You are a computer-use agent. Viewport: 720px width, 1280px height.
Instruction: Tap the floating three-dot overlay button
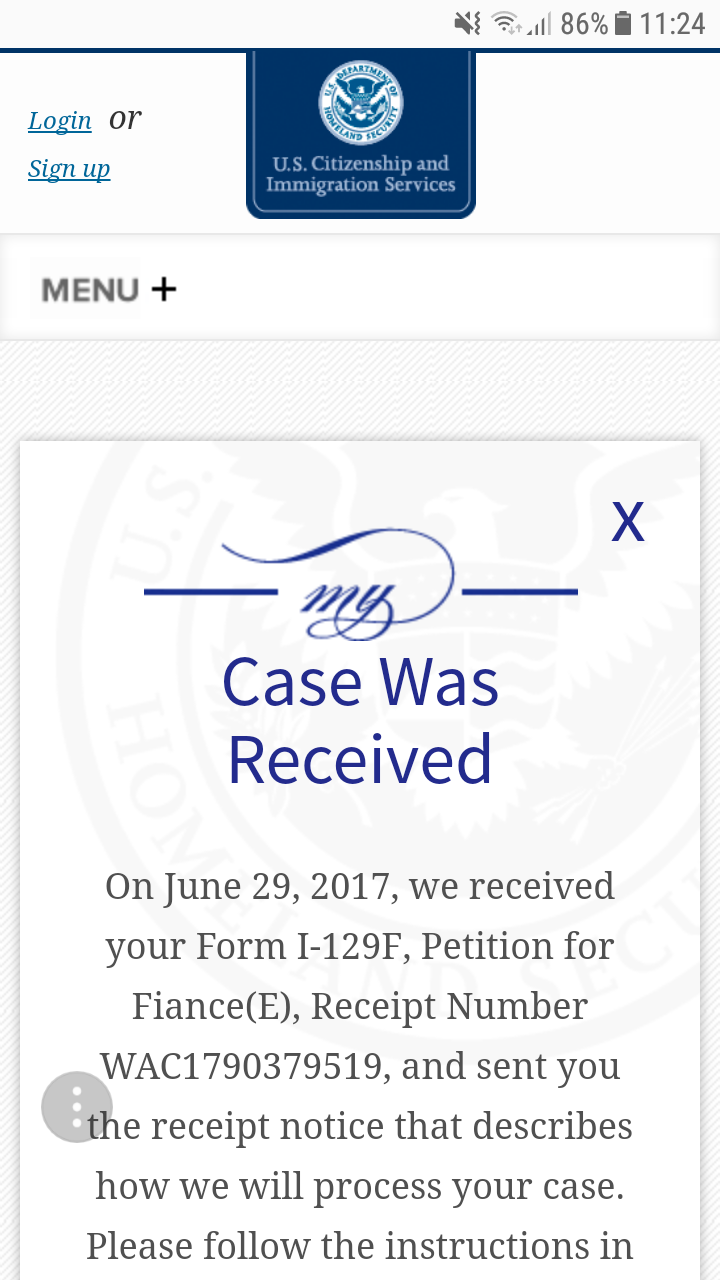(x=77, y=1107)
